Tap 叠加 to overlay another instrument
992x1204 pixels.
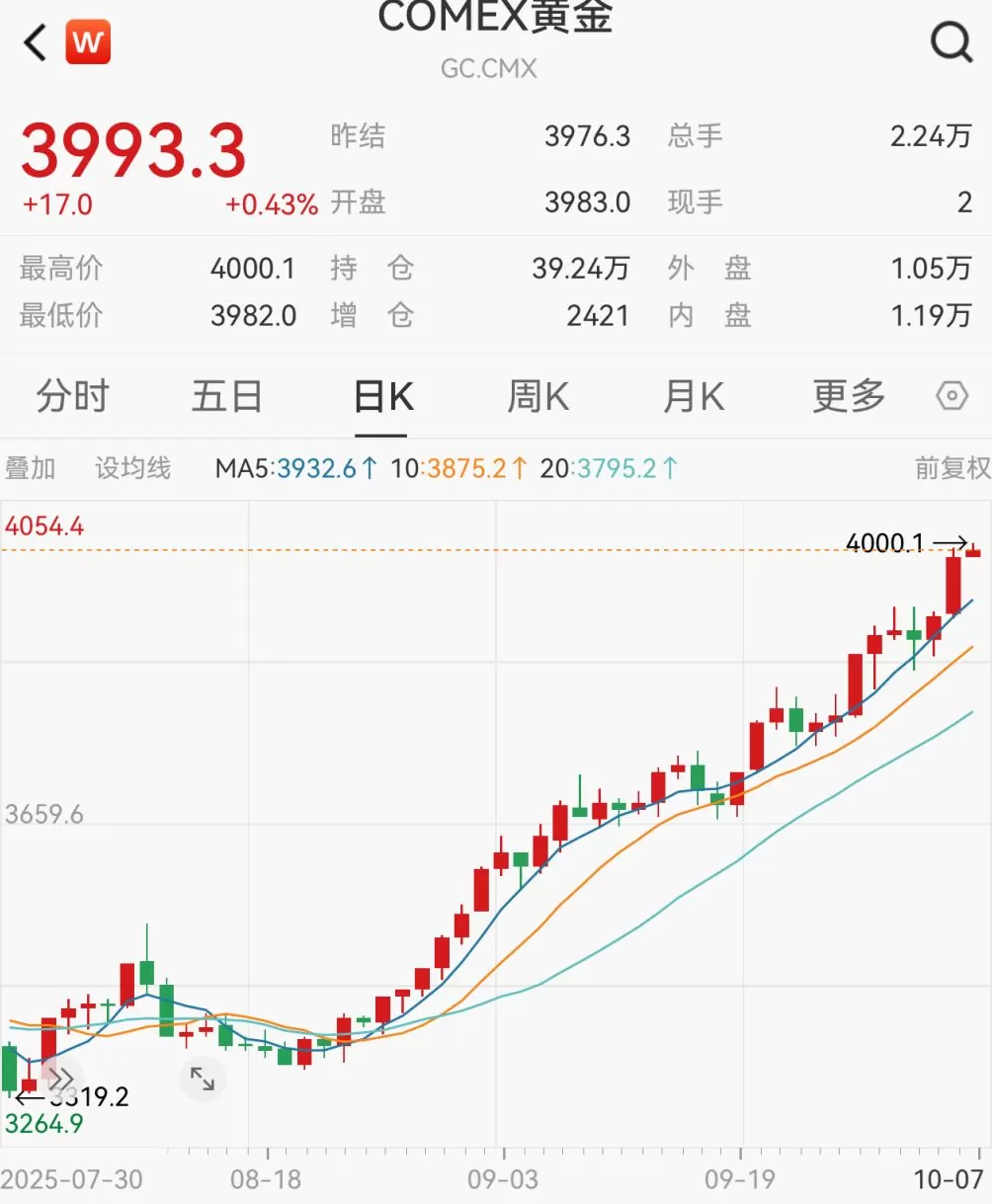[x=33, y=468]
